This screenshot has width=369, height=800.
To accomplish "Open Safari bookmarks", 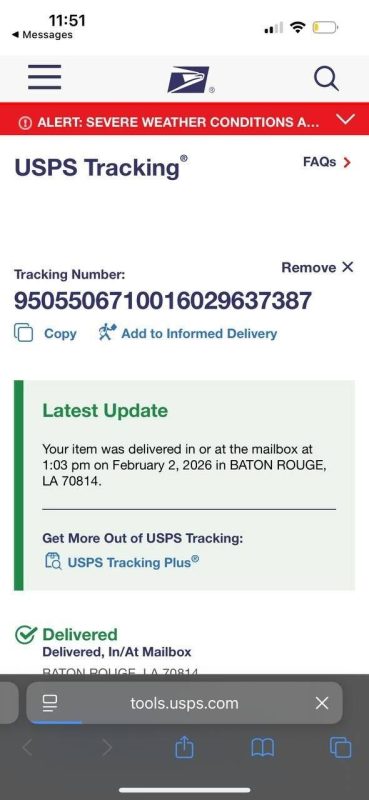I will tap(263, 748).
